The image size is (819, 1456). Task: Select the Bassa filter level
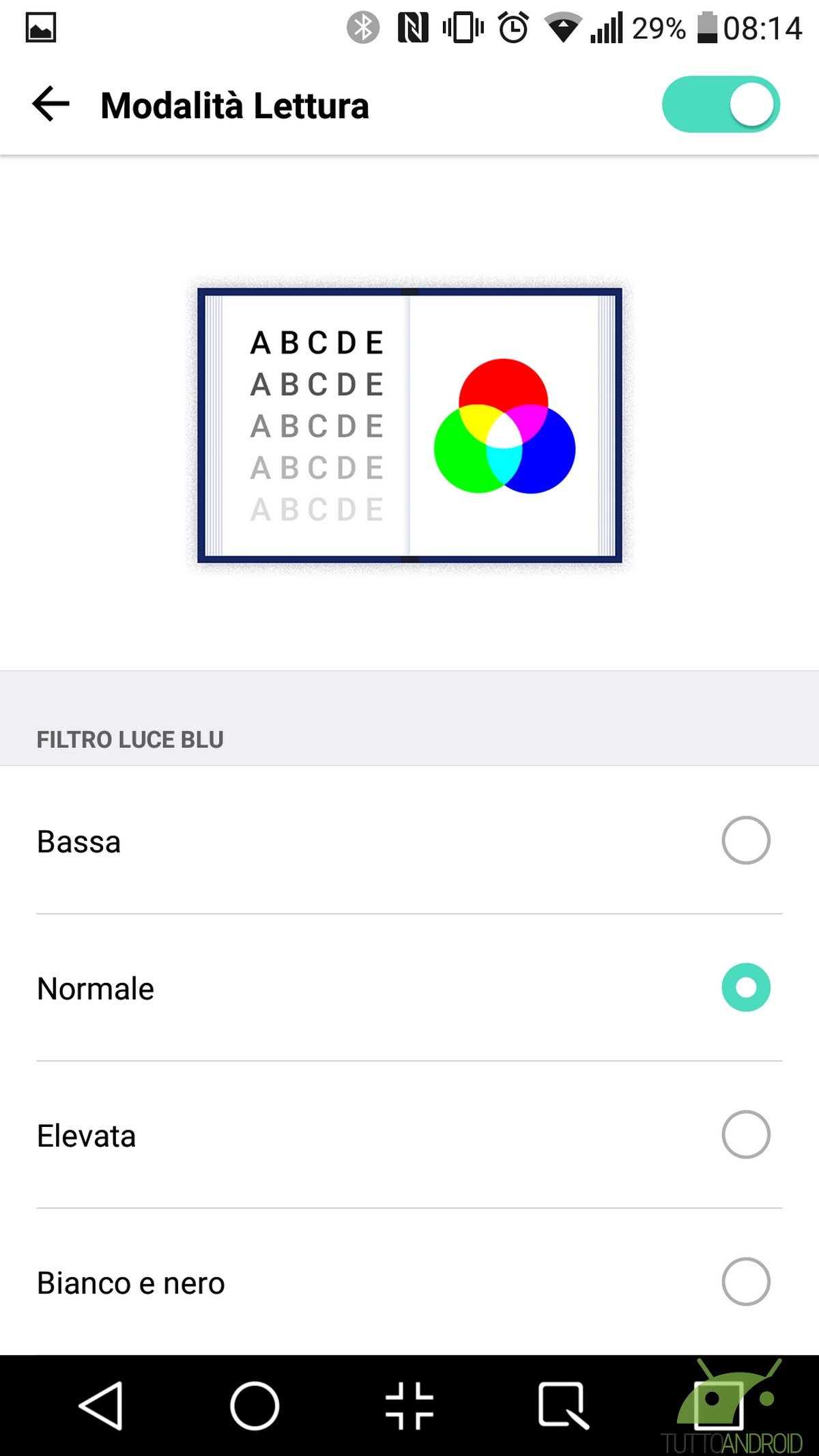point(409,840)
